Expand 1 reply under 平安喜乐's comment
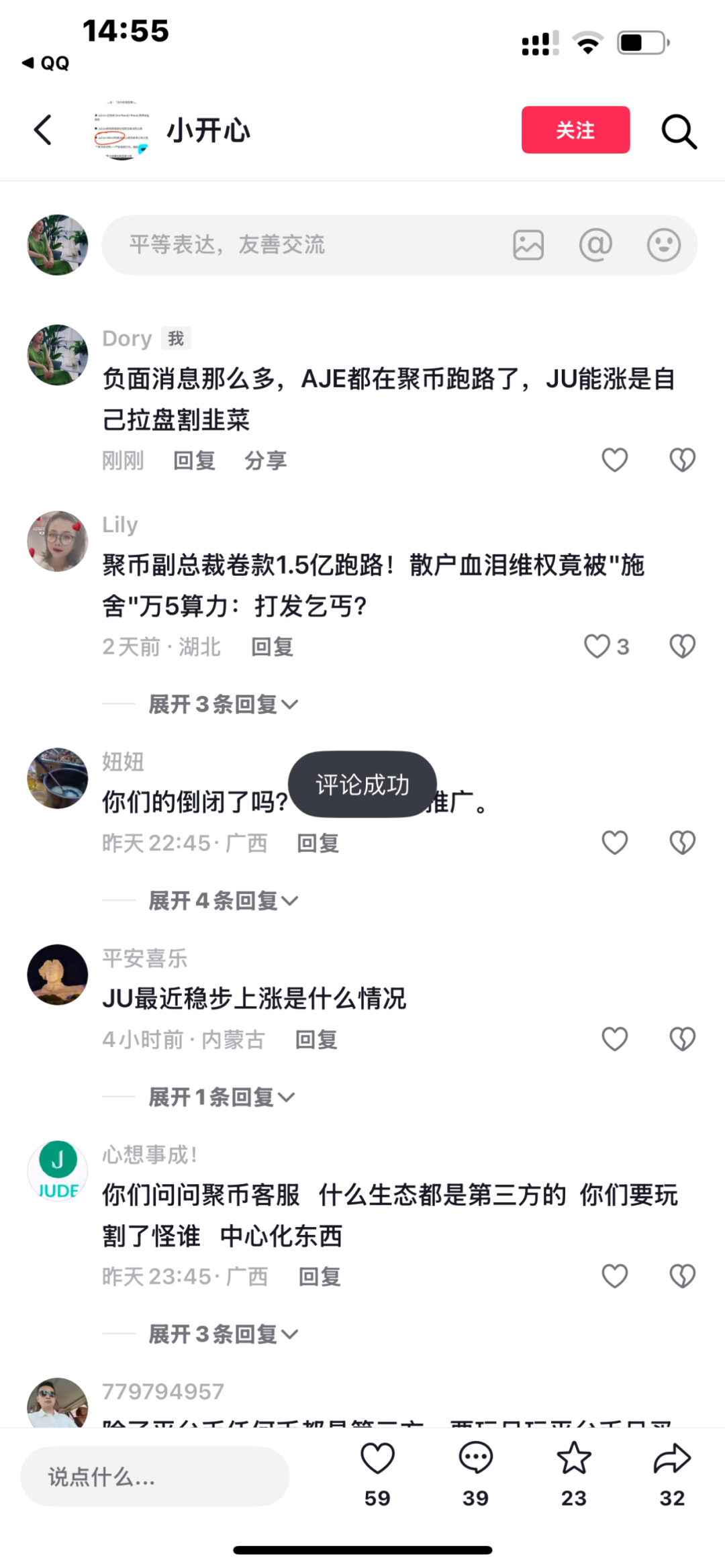The image size is (725, 1568). click(221, 1097)
